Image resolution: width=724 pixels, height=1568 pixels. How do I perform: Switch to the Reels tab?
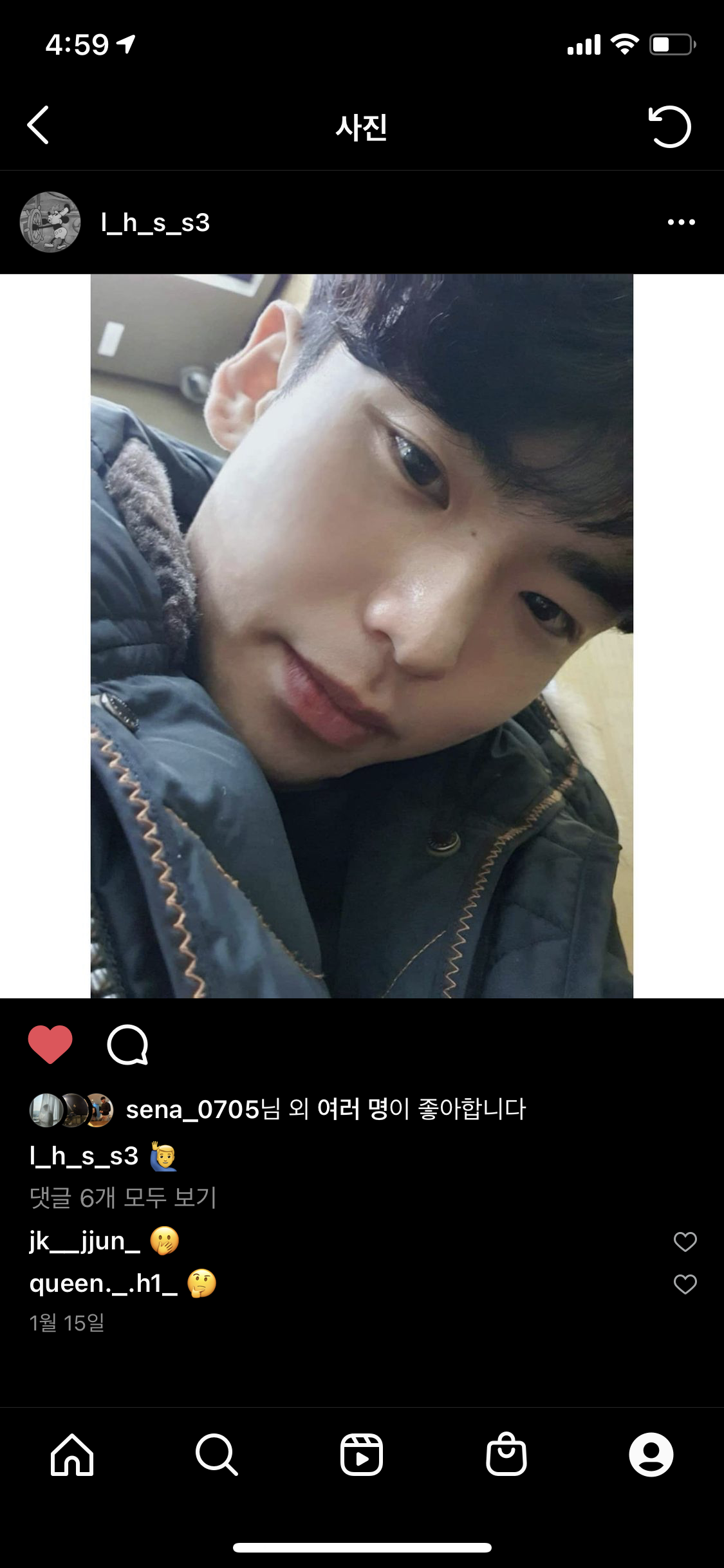click(x=362, y=1454)
